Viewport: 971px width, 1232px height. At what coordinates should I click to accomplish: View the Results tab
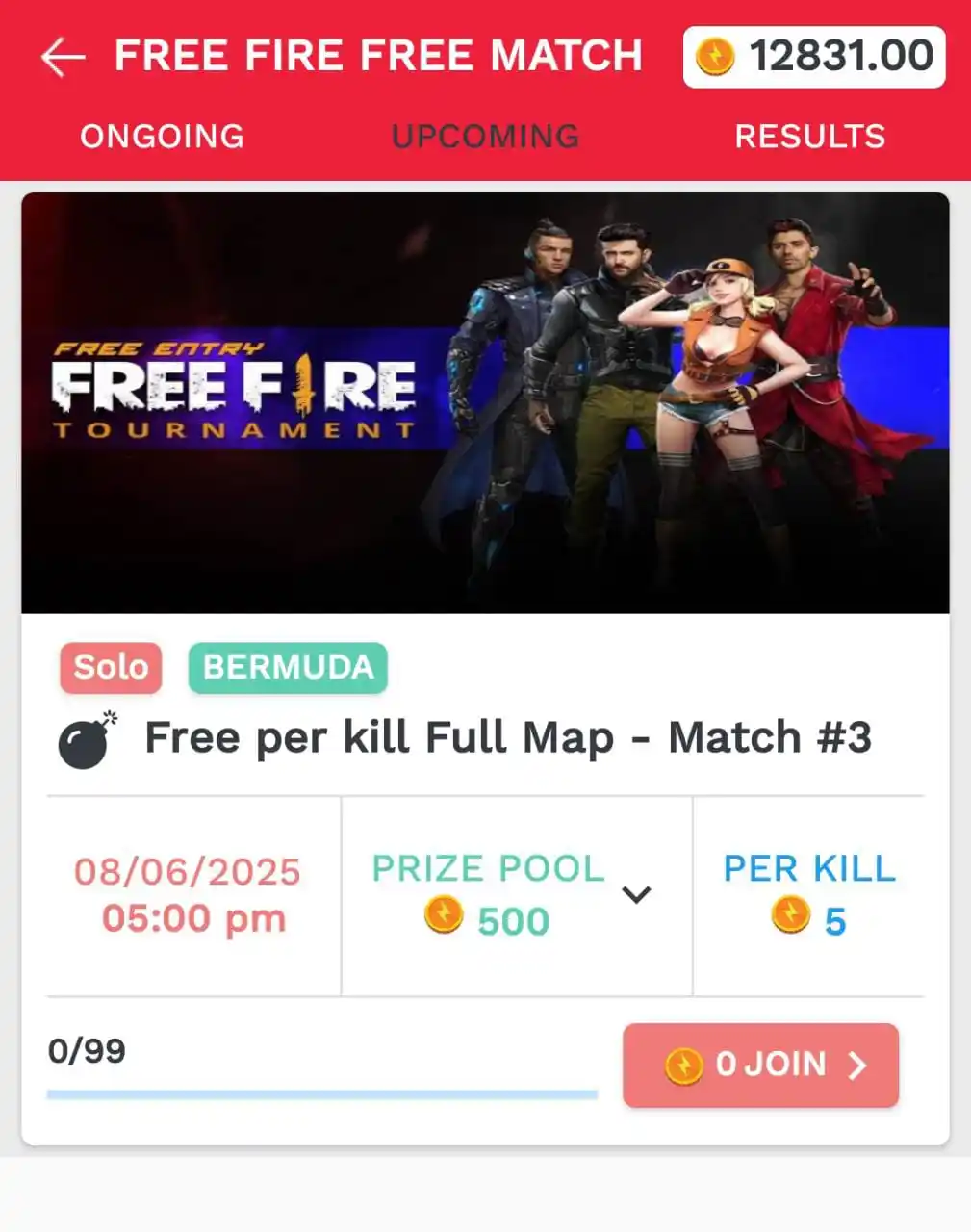(x=809, y=137)
